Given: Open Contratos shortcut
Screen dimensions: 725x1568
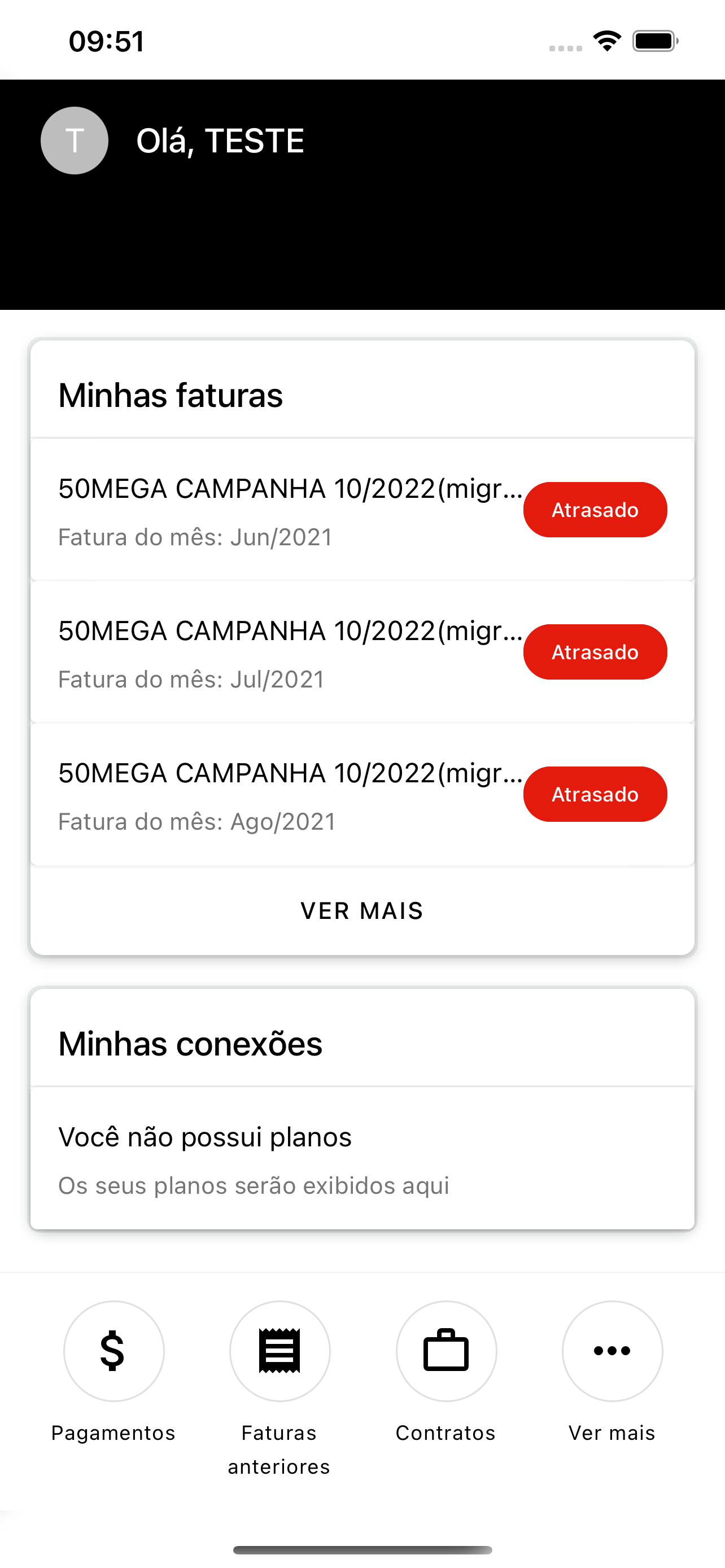Looking at the screenshot, I should coord(446,1351).
